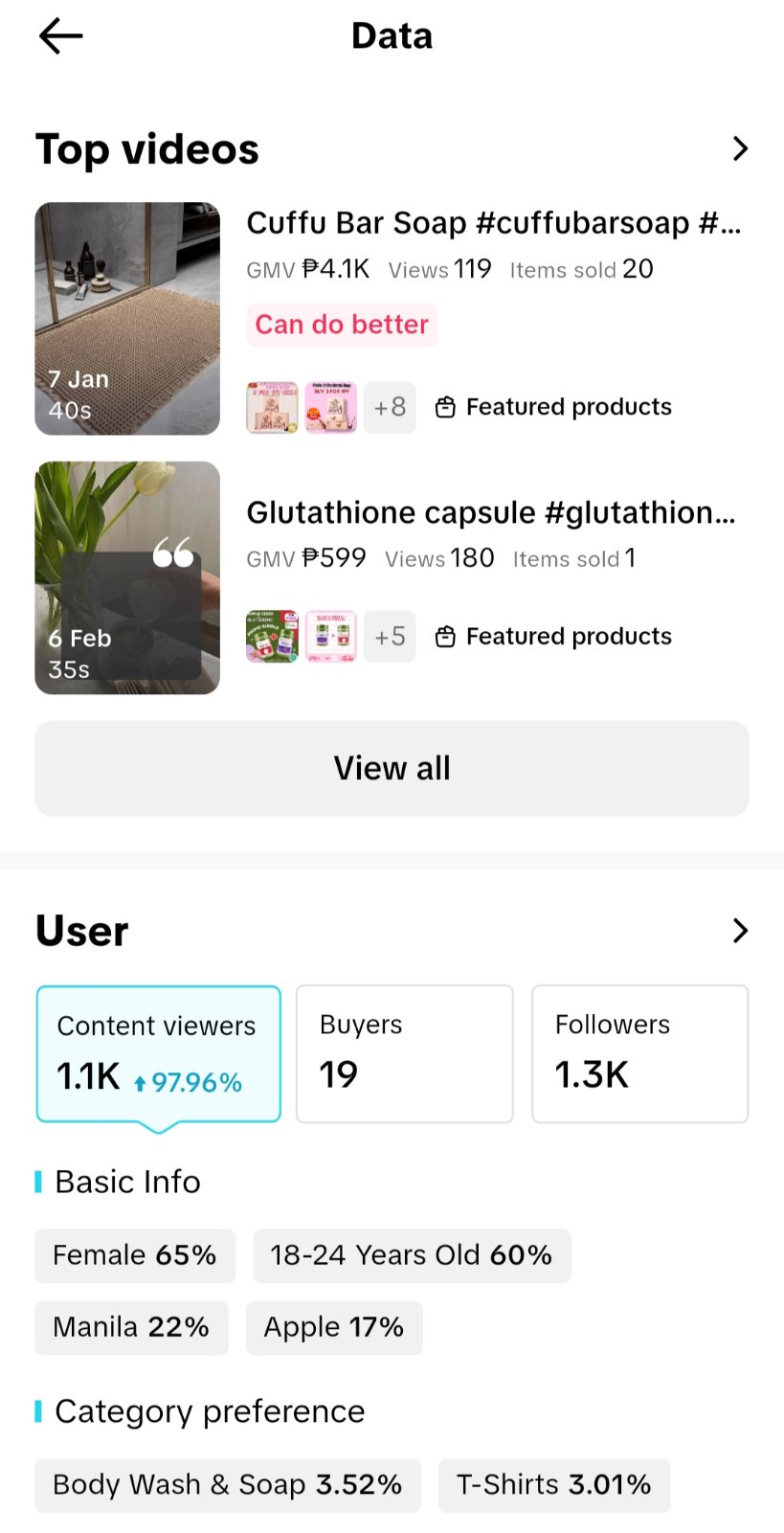Select the Content viewers tab
This screenshot has height=1533, width=784.
[158, 1053]
